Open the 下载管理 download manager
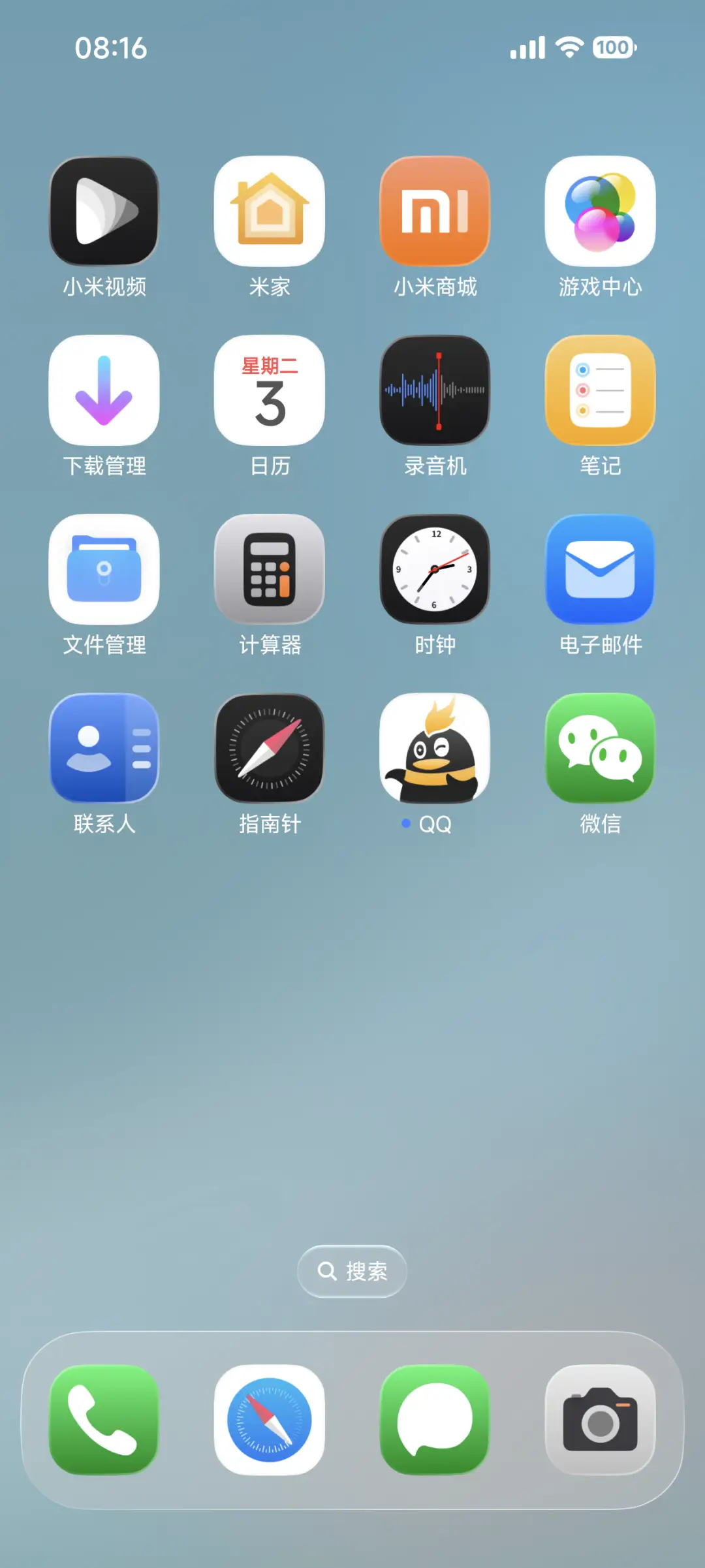 (x=104, y=392)
